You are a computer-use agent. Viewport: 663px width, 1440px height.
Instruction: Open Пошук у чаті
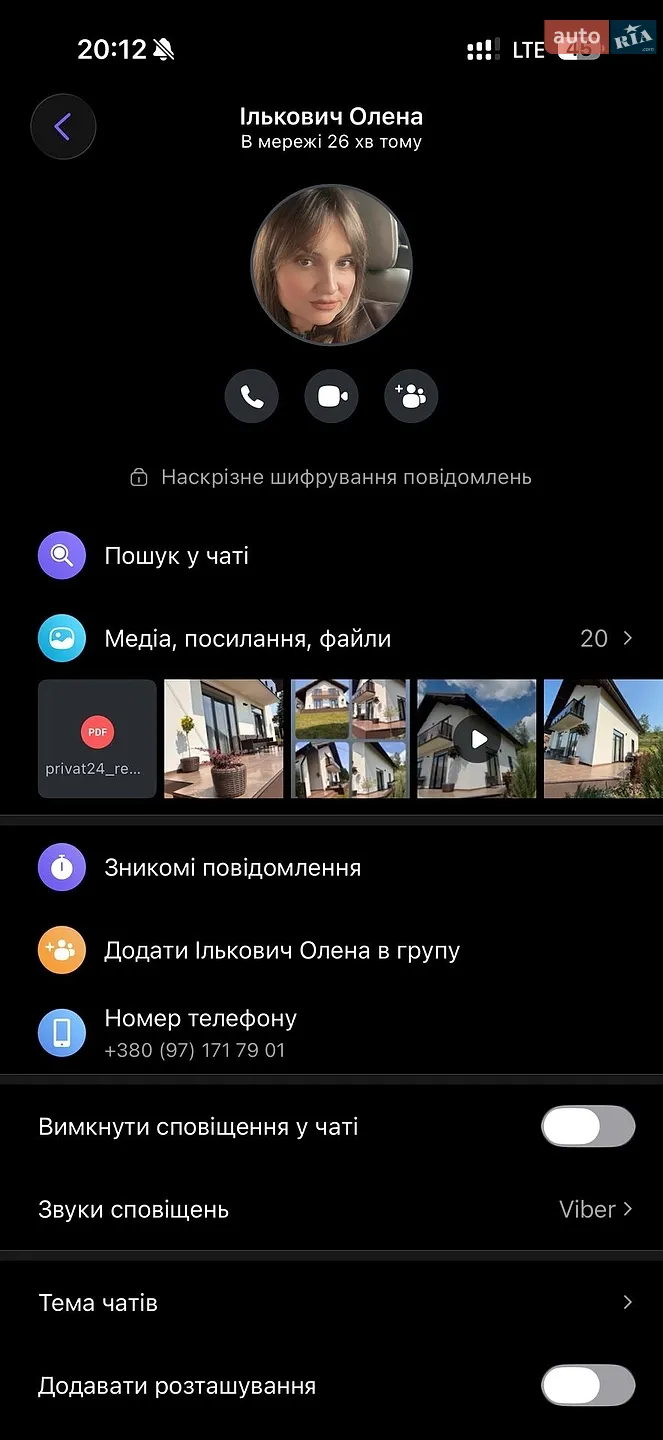(331, 556)
